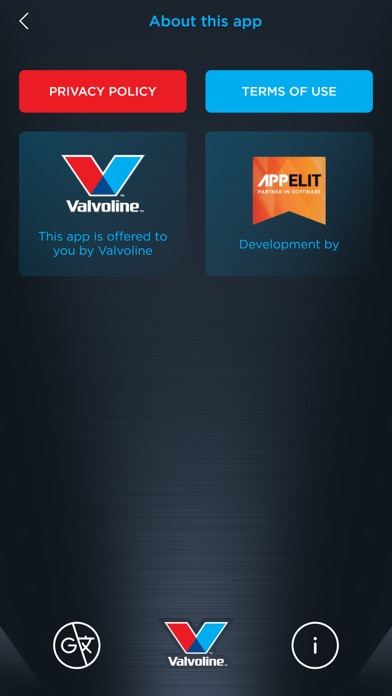Screen dimensions: 392x696
Task: Tap the translation language icon
Action: click(x=77, y=645)
